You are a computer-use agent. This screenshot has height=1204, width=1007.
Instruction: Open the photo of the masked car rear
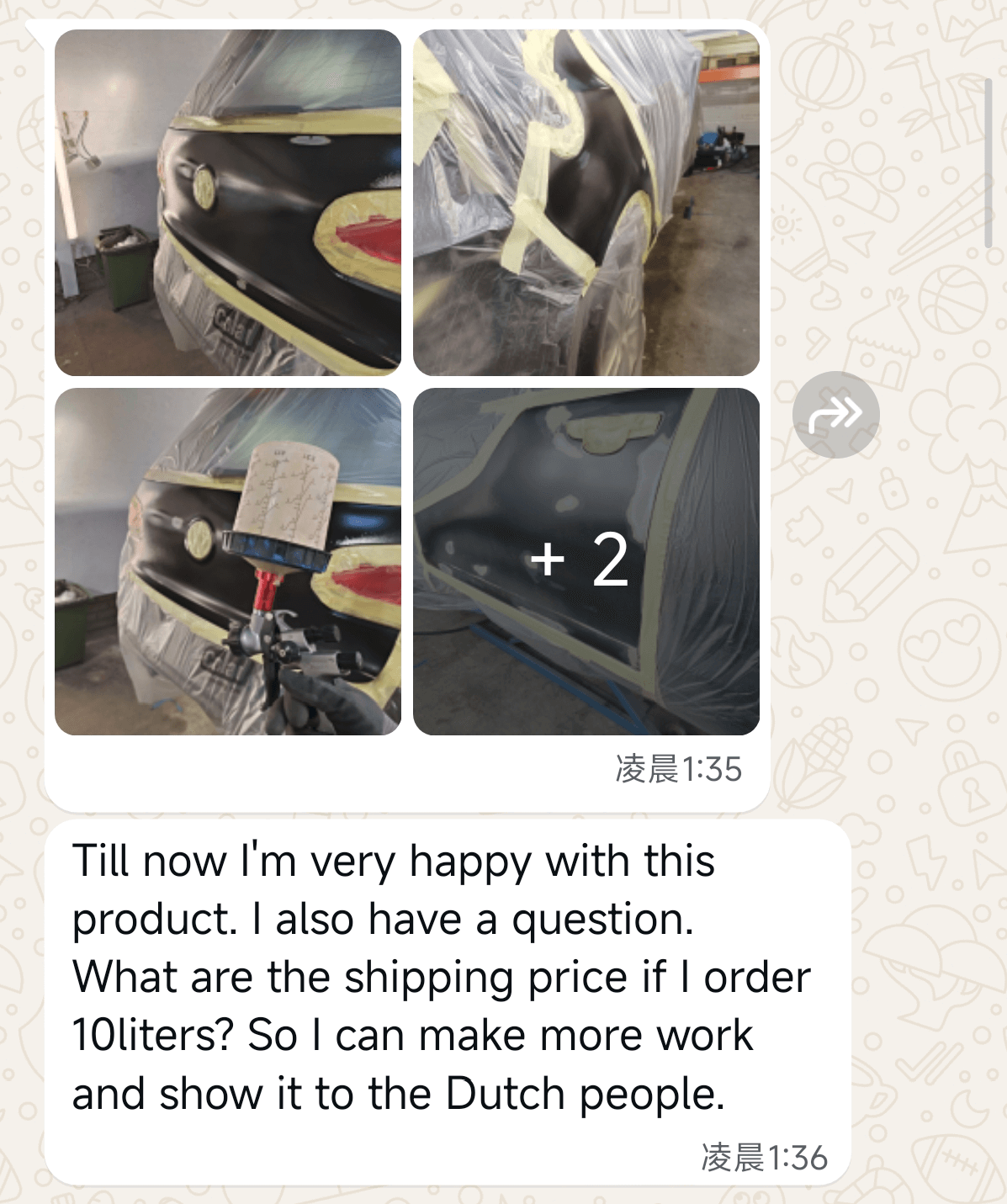tap(227, 203)
